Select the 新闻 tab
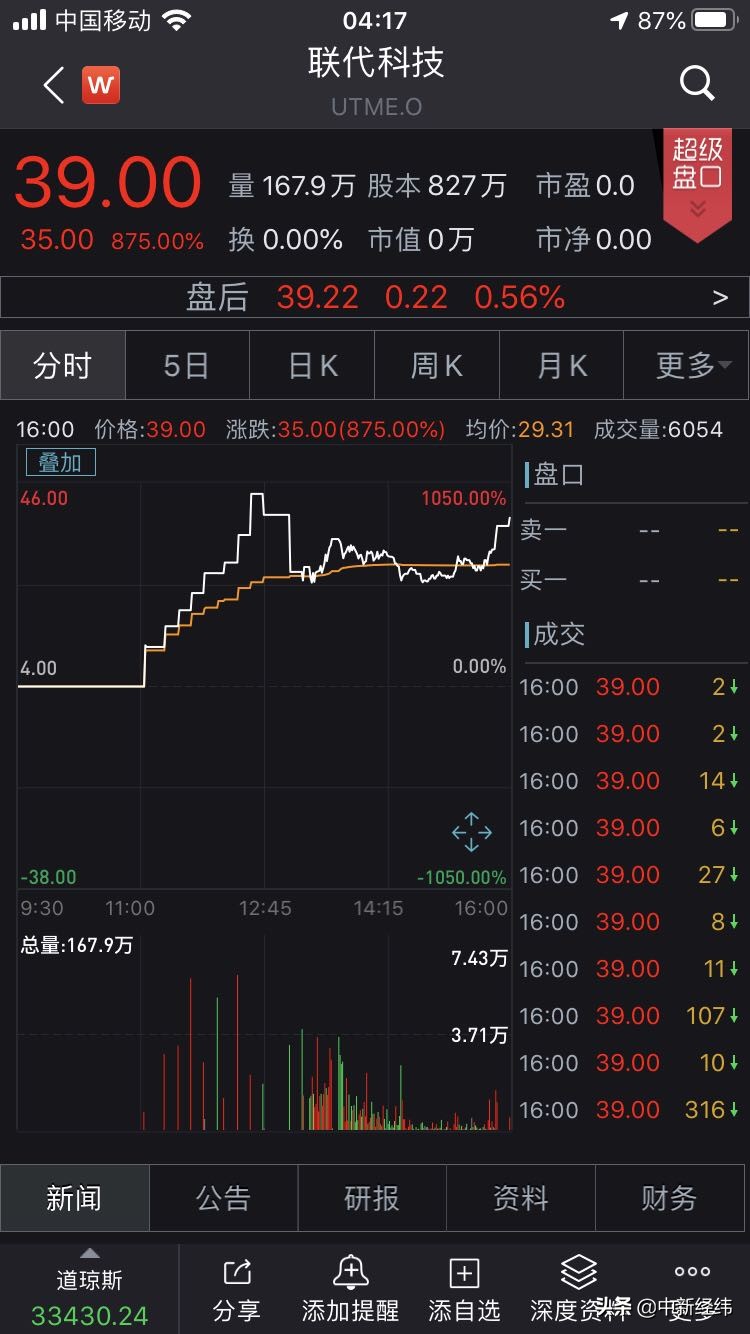The width and height of the screenshot is (750, 1334). tap(74, 1198)
